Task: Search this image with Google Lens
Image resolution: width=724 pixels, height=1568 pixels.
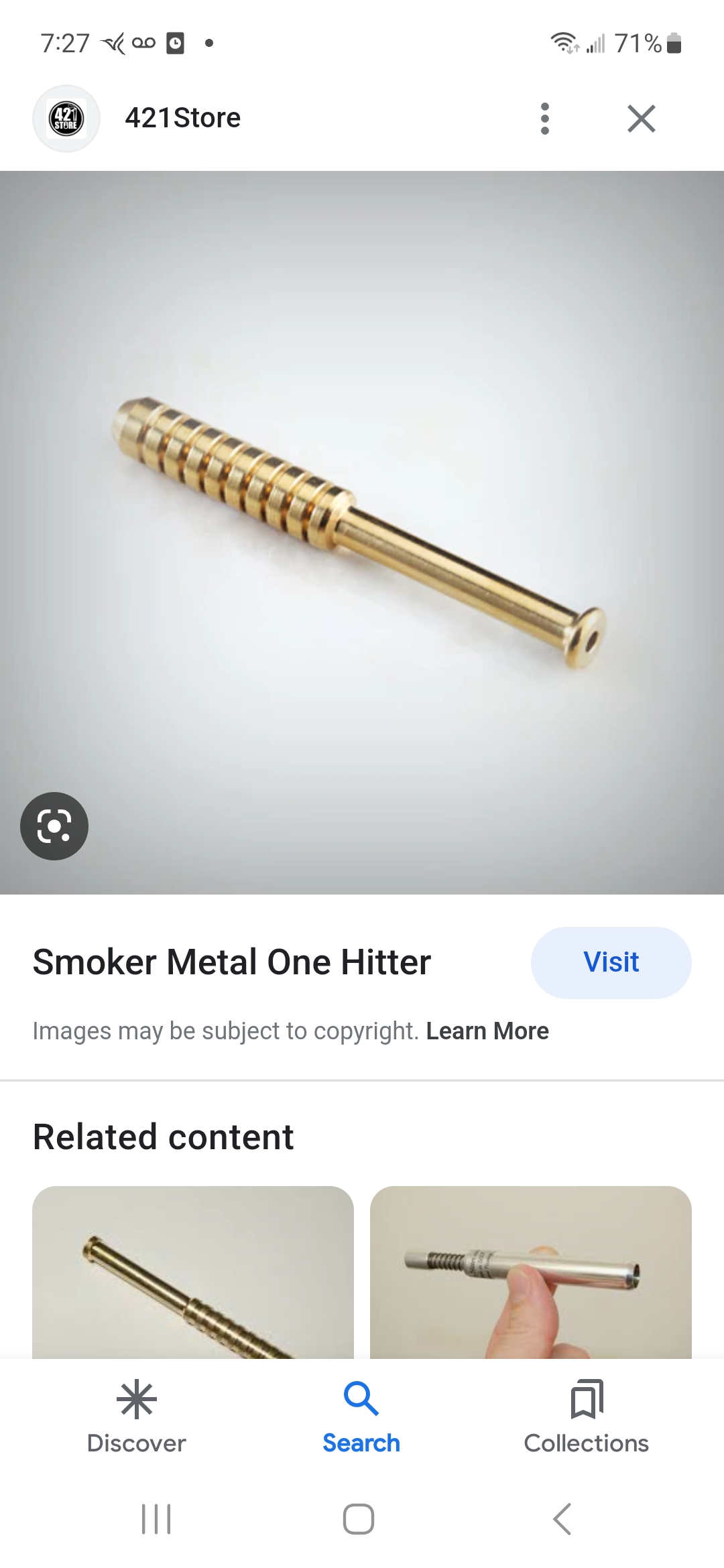Action: [x=54, y=826]
